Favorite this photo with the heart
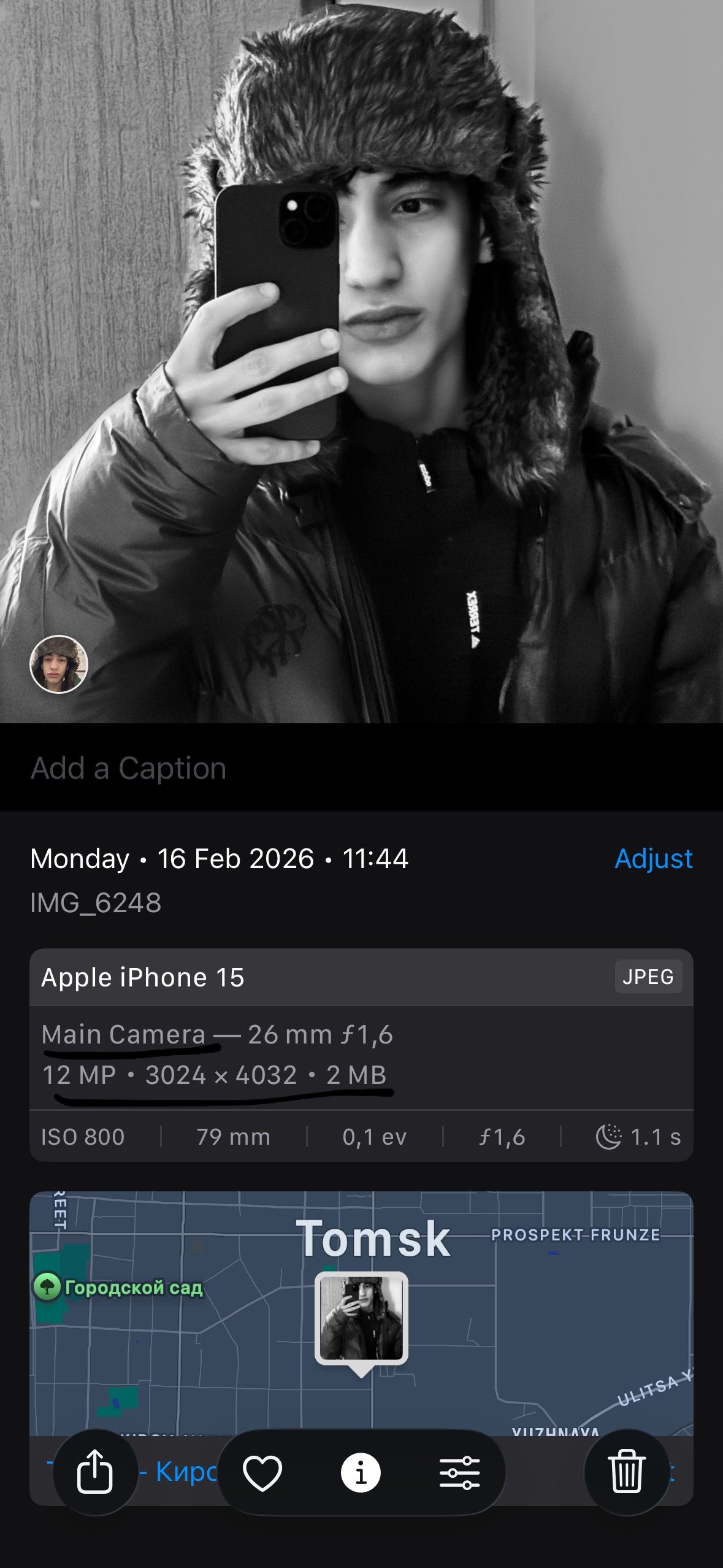Viewport: 723px width, 1568px height. tap(262, 1472)
